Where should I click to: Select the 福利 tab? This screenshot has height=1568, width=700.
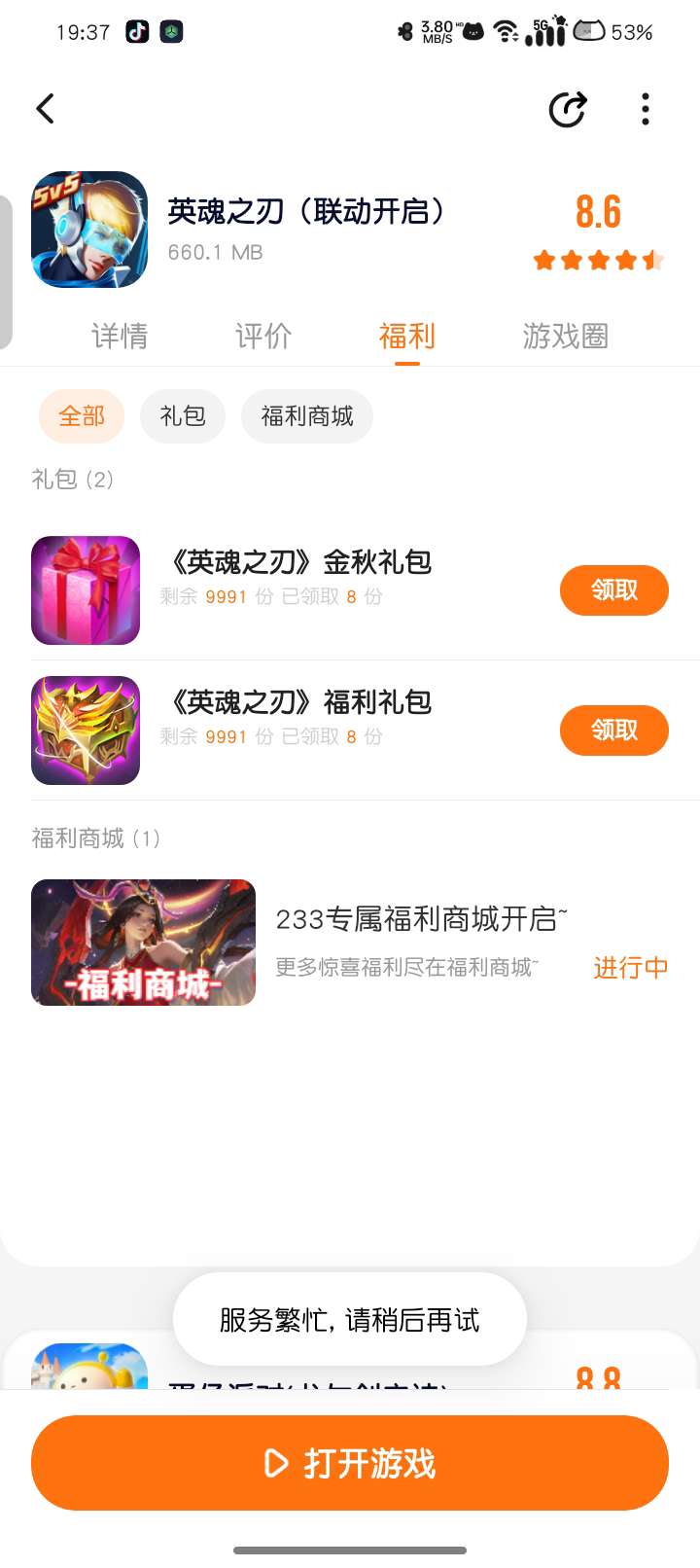point(406,337)
